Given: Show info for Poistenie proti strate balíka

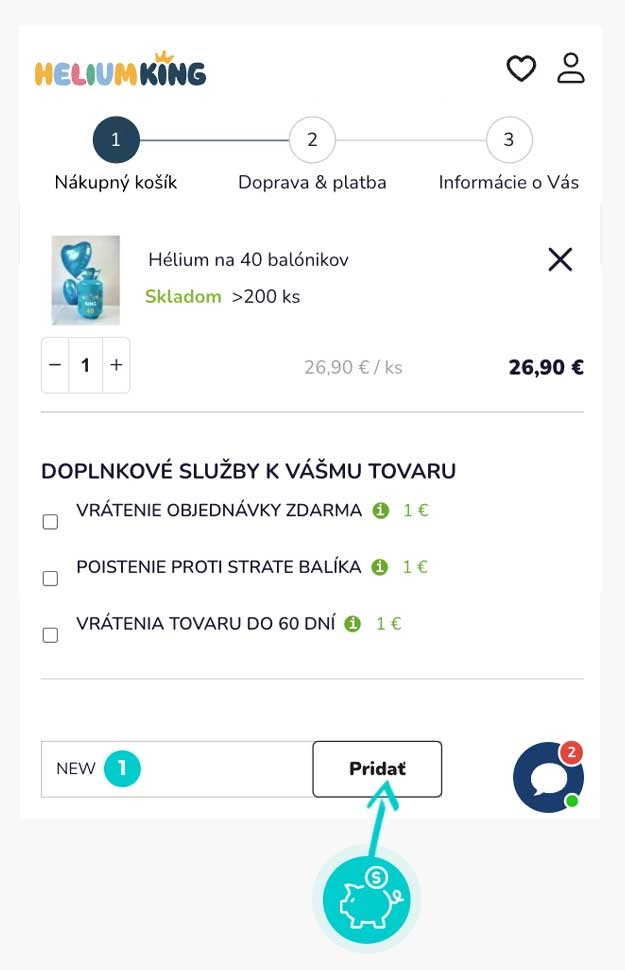Looking at the screenshot, I should (x=379, y=567).
